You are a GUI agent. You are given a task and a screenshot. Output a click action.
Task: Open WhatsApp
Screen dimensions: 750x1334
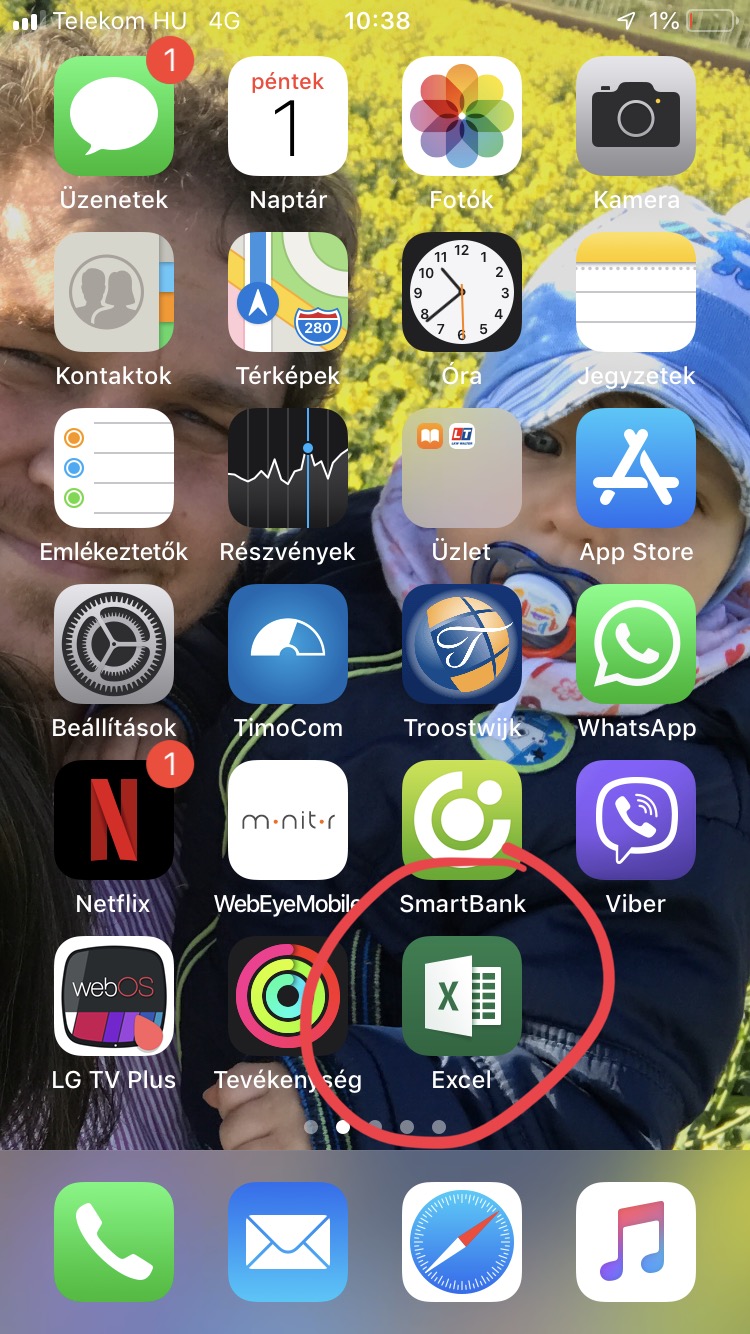coord(636,644)
